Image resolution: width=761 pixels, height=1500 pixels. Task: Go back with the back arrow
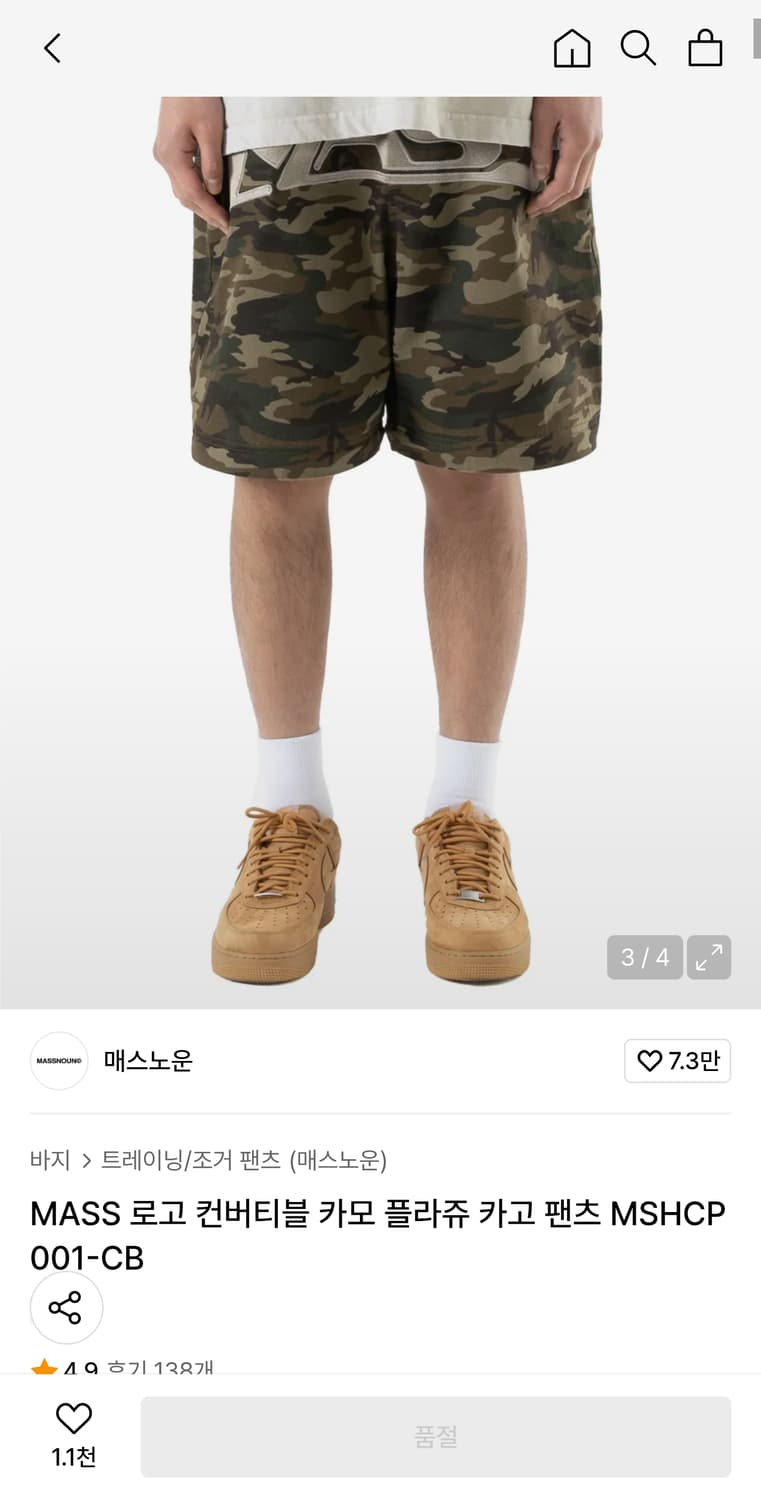52,47
